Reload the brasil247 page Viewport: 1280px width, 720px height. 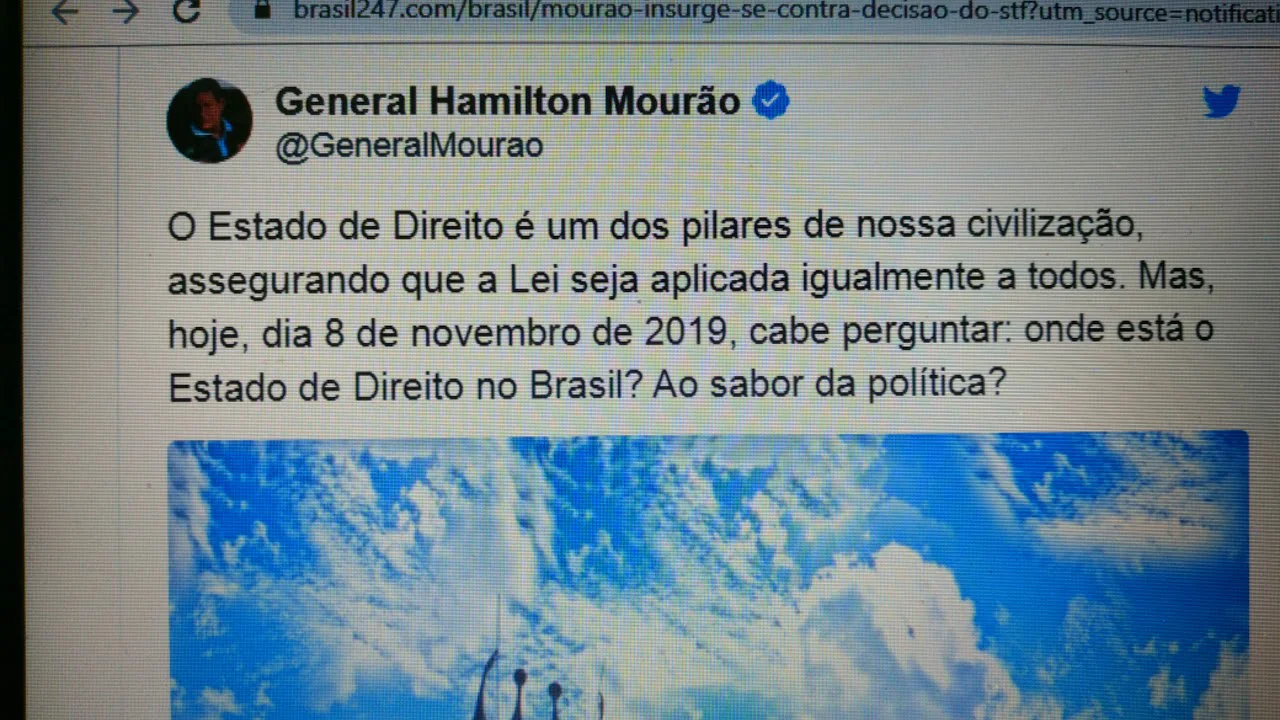click(187, 10)
